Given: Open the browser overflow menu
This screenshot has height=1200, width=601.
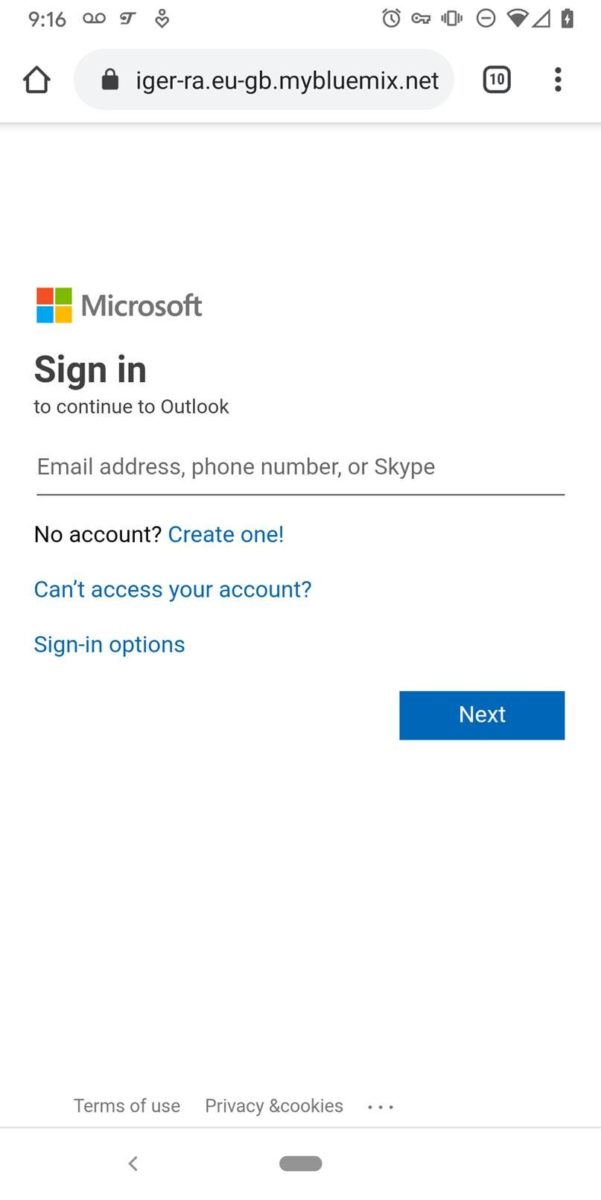Looking at the screenshot, I should (558, 80).
